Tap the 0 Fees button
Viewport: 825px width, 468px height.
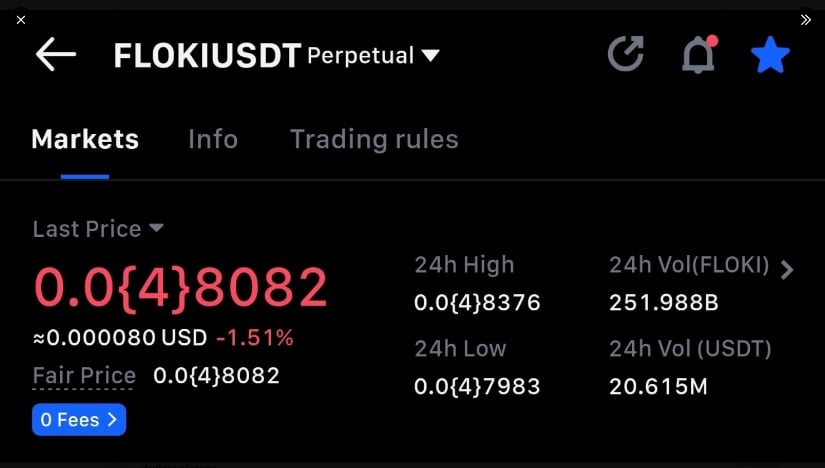point(79,420)
